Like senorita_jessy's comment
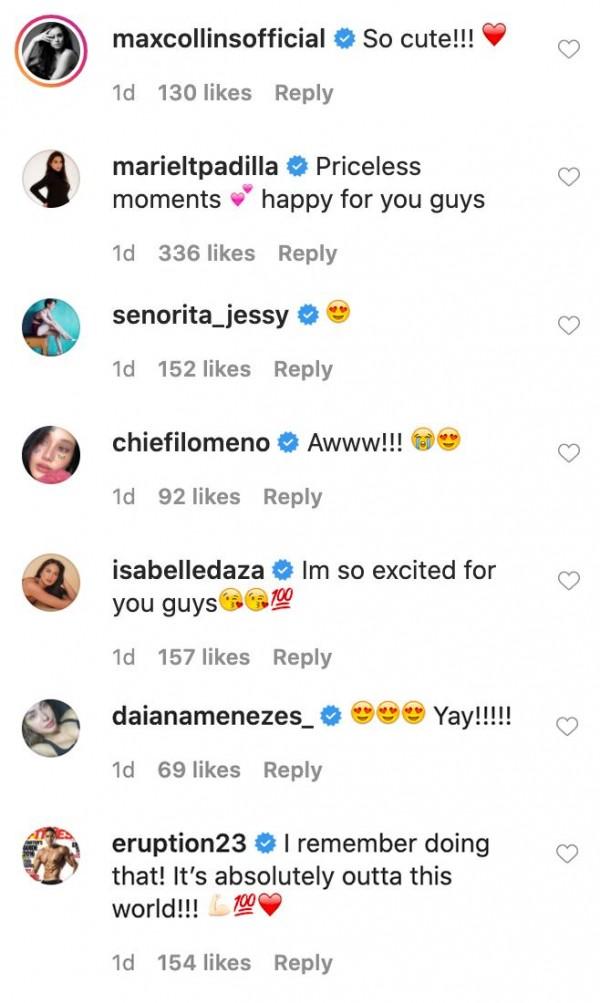 coord(568,325)
